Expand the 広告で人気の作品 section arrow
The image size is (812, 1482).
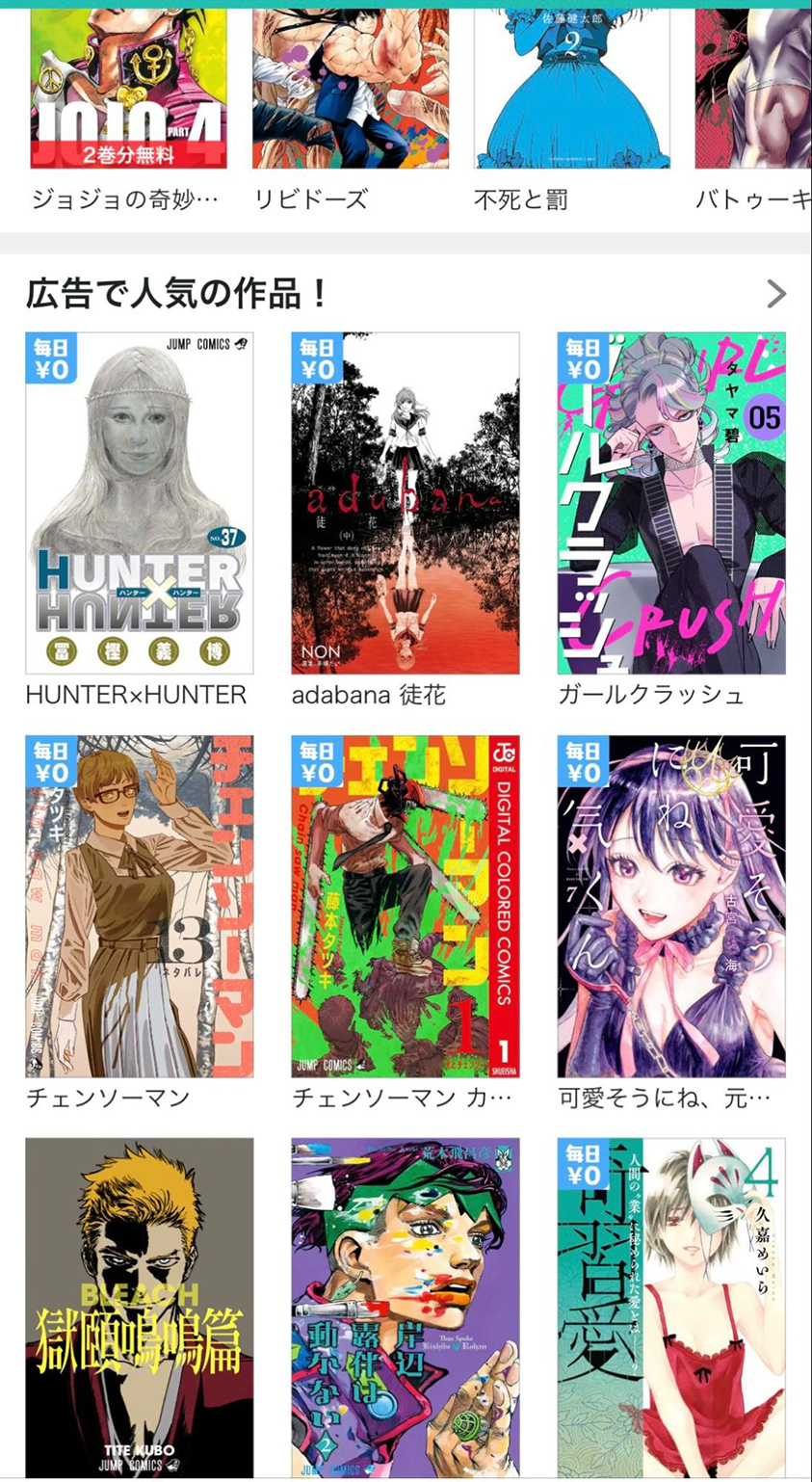coord(776,294)
